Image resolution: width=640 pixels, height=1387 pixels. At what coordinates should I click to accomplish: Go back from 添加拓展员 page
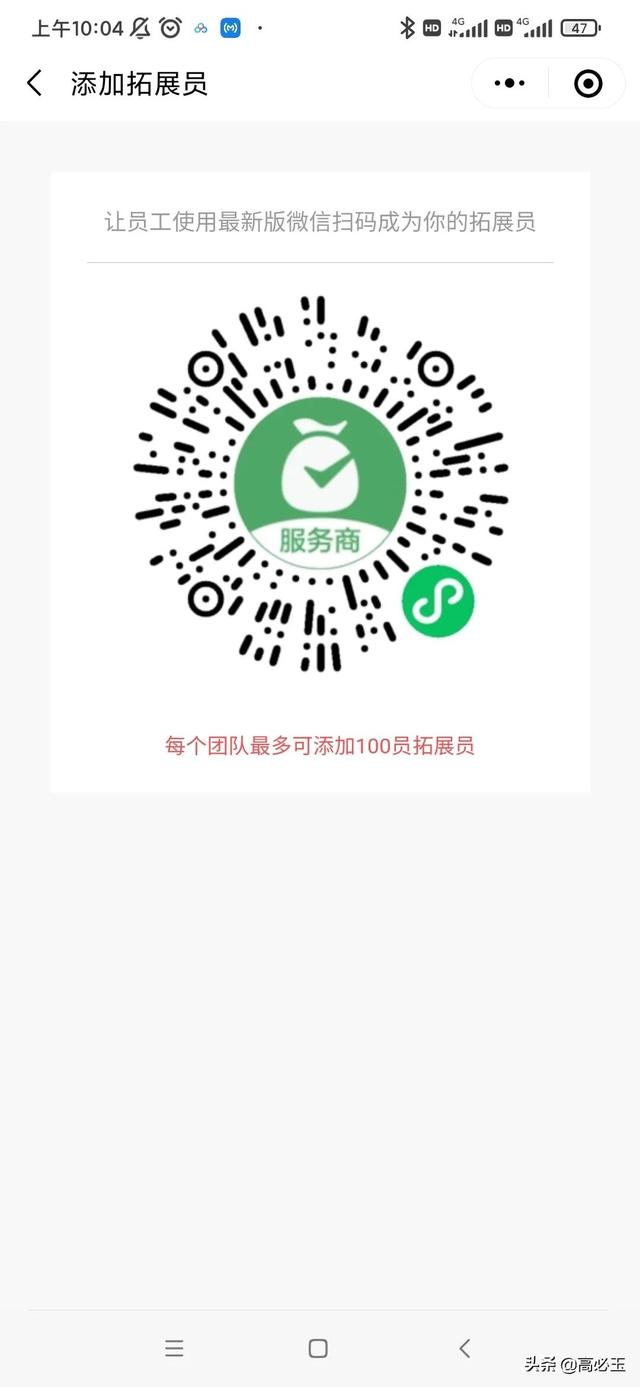pyautogui.click(x=35, y=83)
